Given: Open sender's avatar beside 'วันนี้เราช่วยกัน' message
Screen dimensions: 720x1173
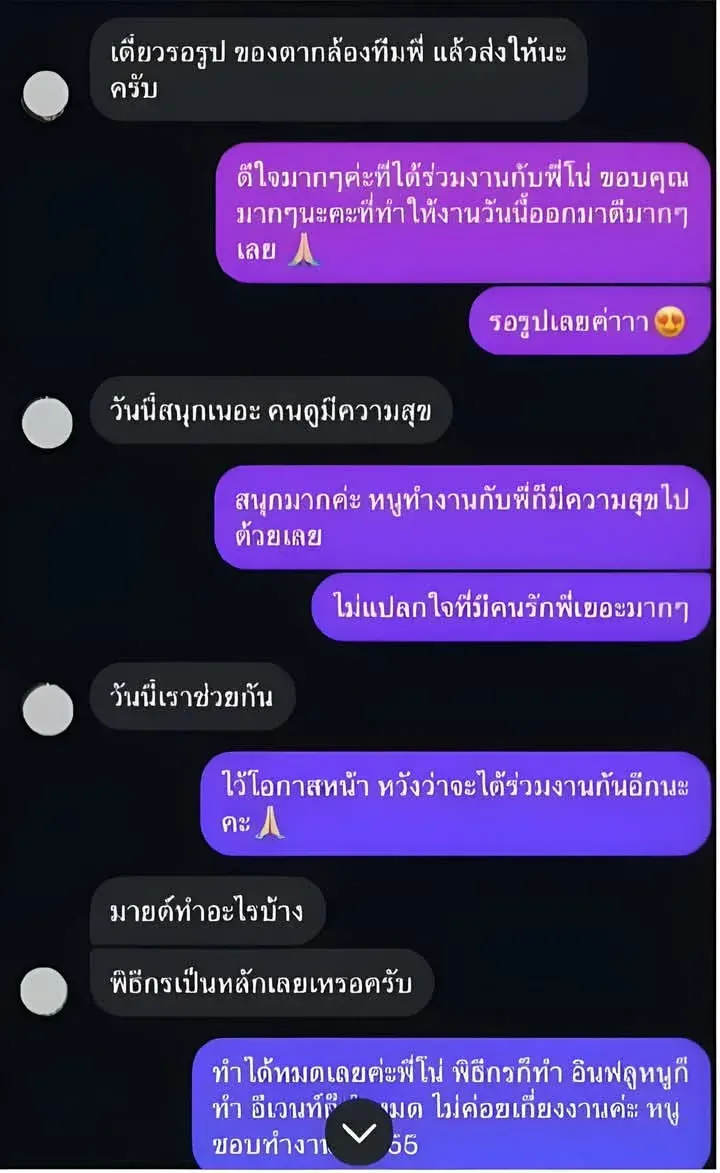Looking at the screenshot, I should (x=46, y=709).
